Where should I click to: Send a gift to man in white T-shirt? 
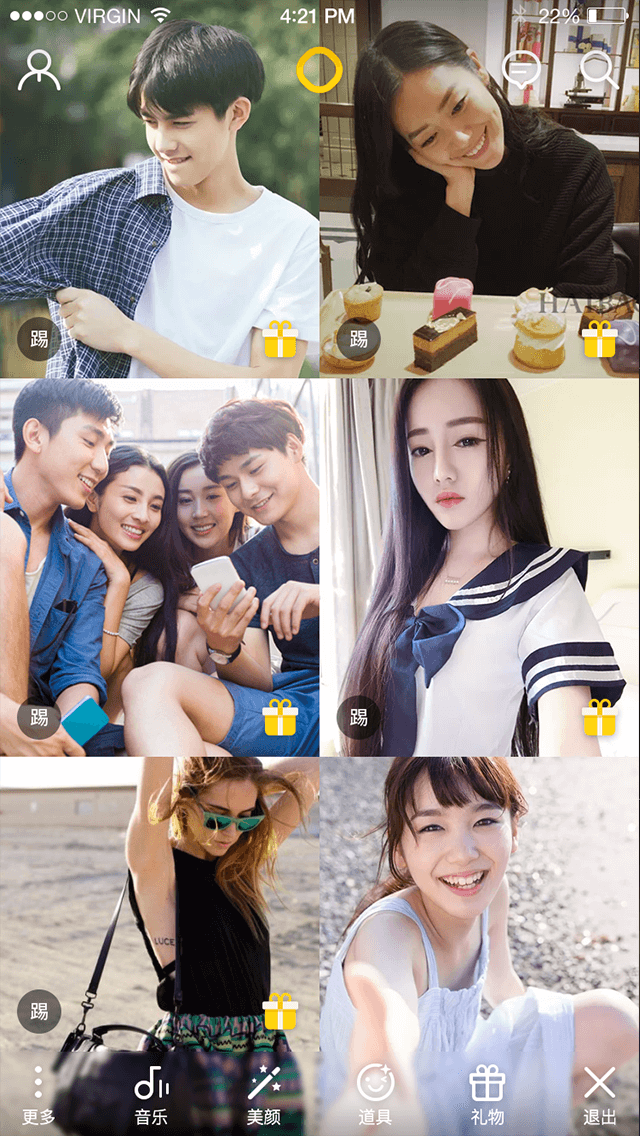tap(280, 339)
